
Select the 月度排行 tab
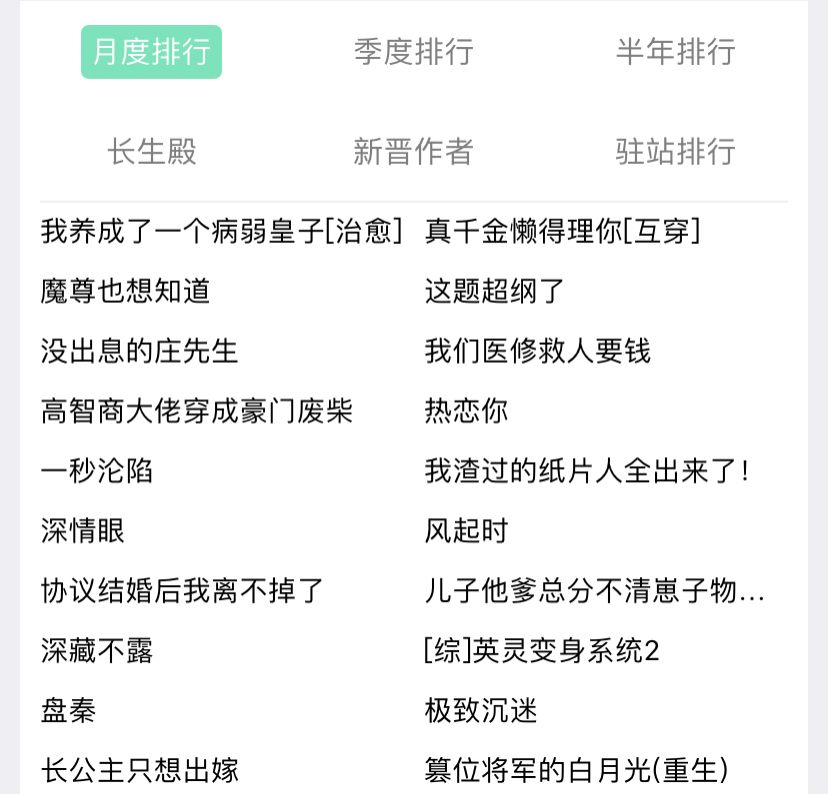coord(152,52)
